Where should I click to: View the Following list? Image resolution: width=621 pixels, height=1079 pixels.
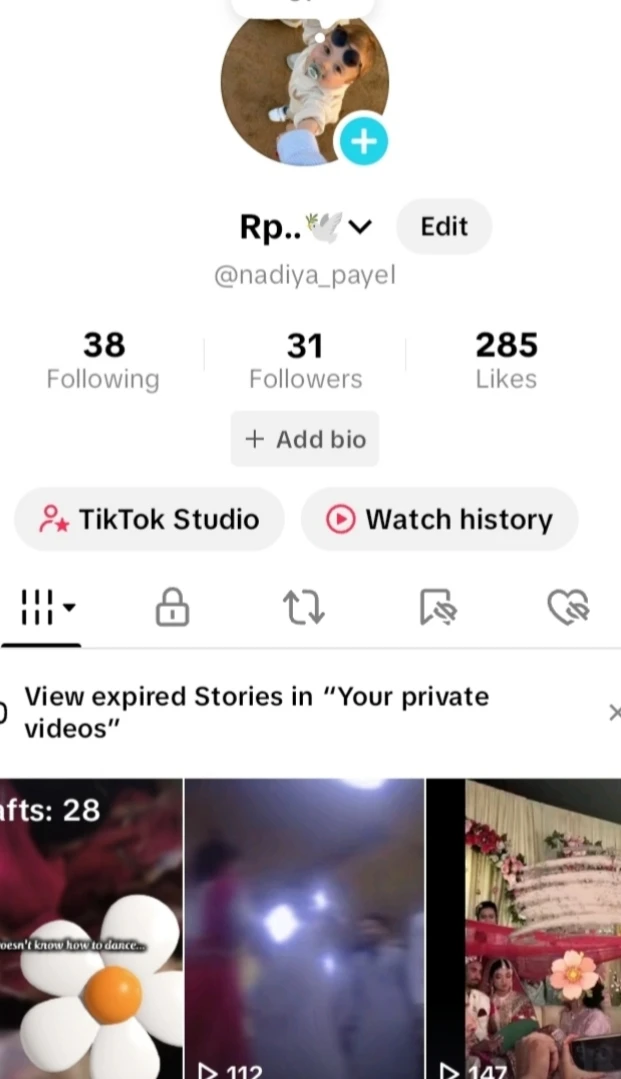click(103, 361)
